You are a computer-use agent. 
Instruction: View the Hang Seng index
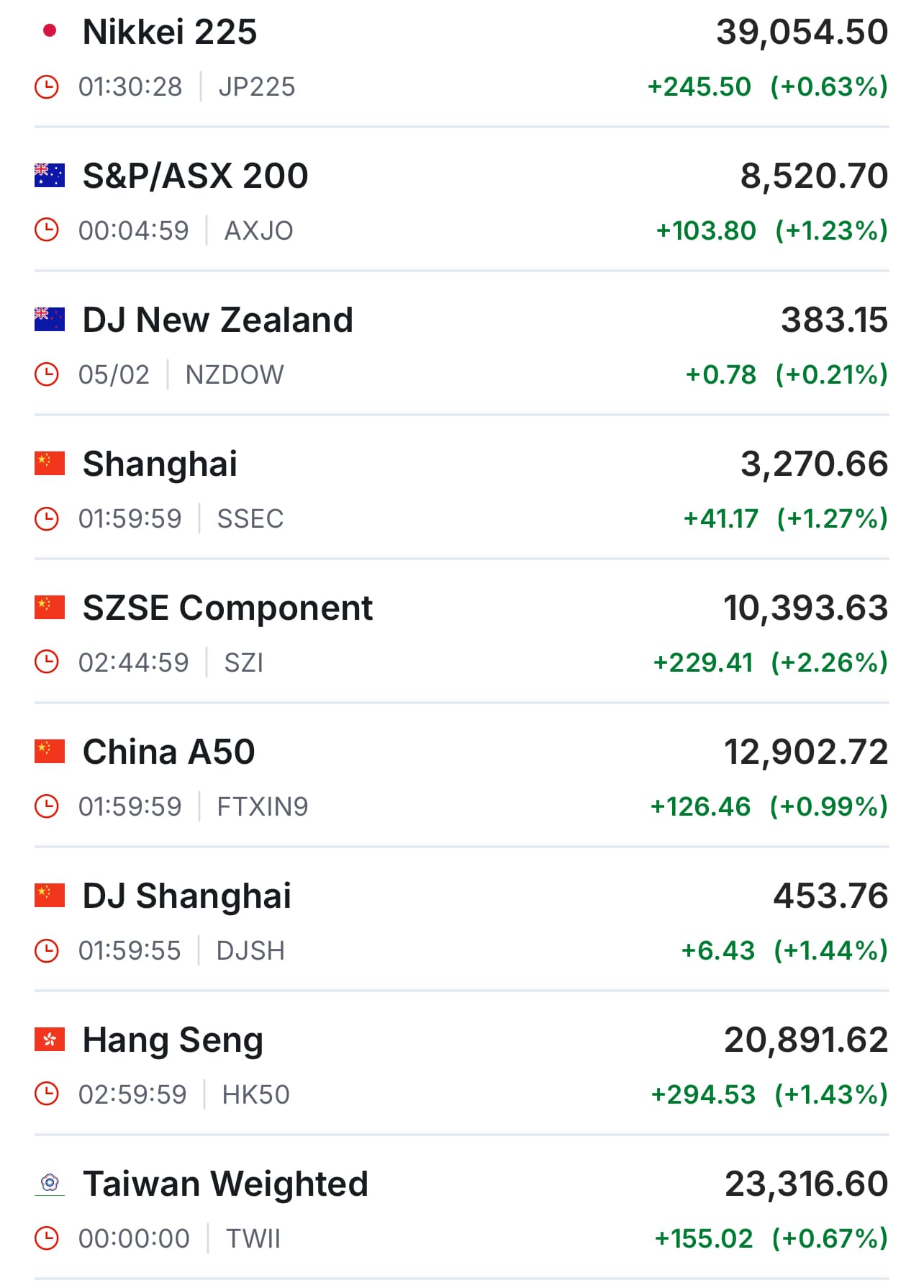(x=173, y=1041)
